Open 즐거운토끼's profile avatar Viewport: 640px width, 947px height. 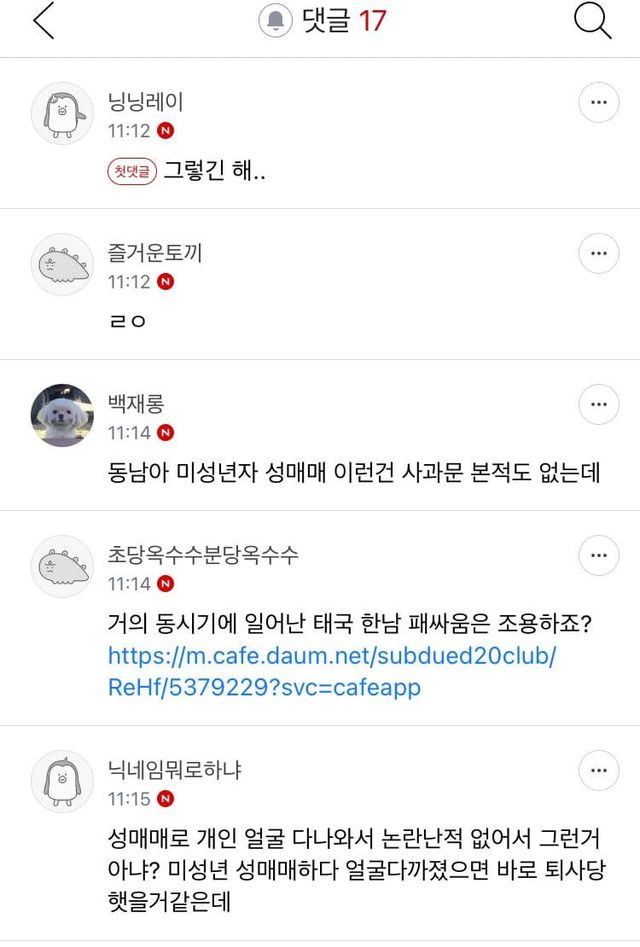pyautogui.click(x=62, y=264)
